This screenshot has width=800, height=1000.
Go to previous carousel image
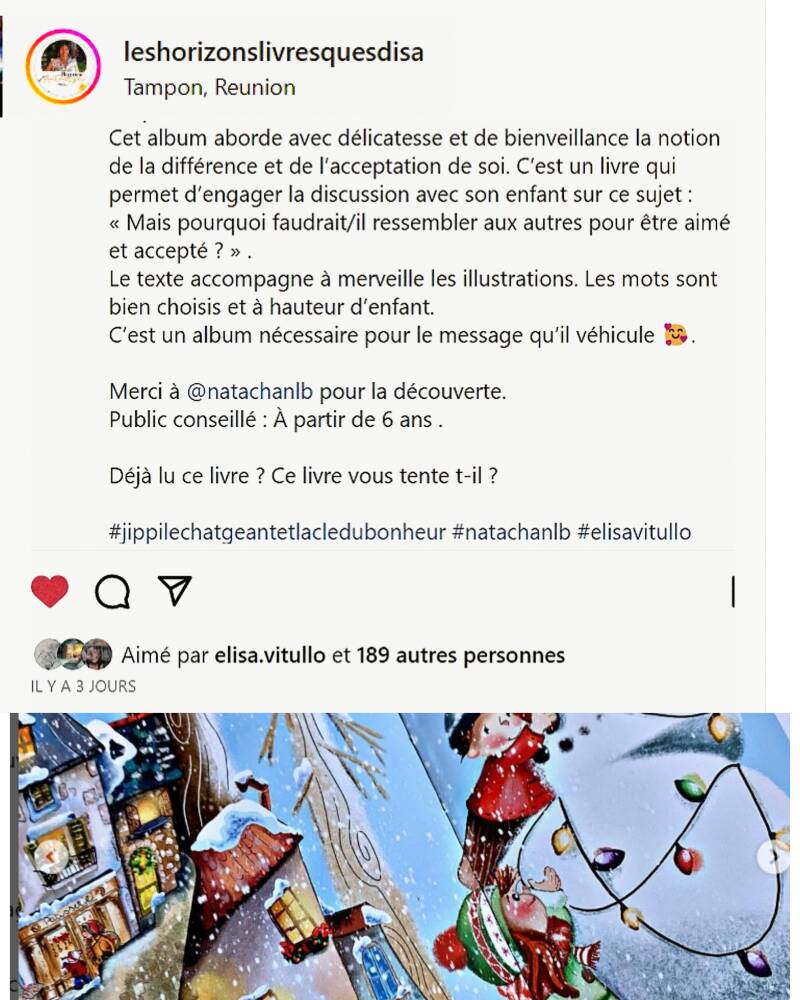[x=50, y=856]
